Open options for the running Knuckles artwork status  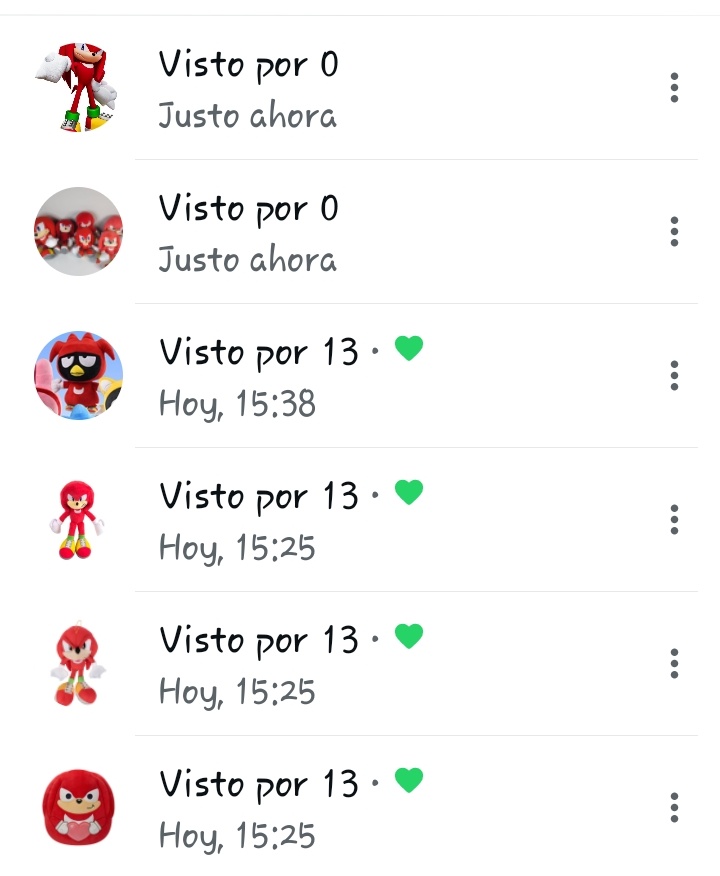674,88
